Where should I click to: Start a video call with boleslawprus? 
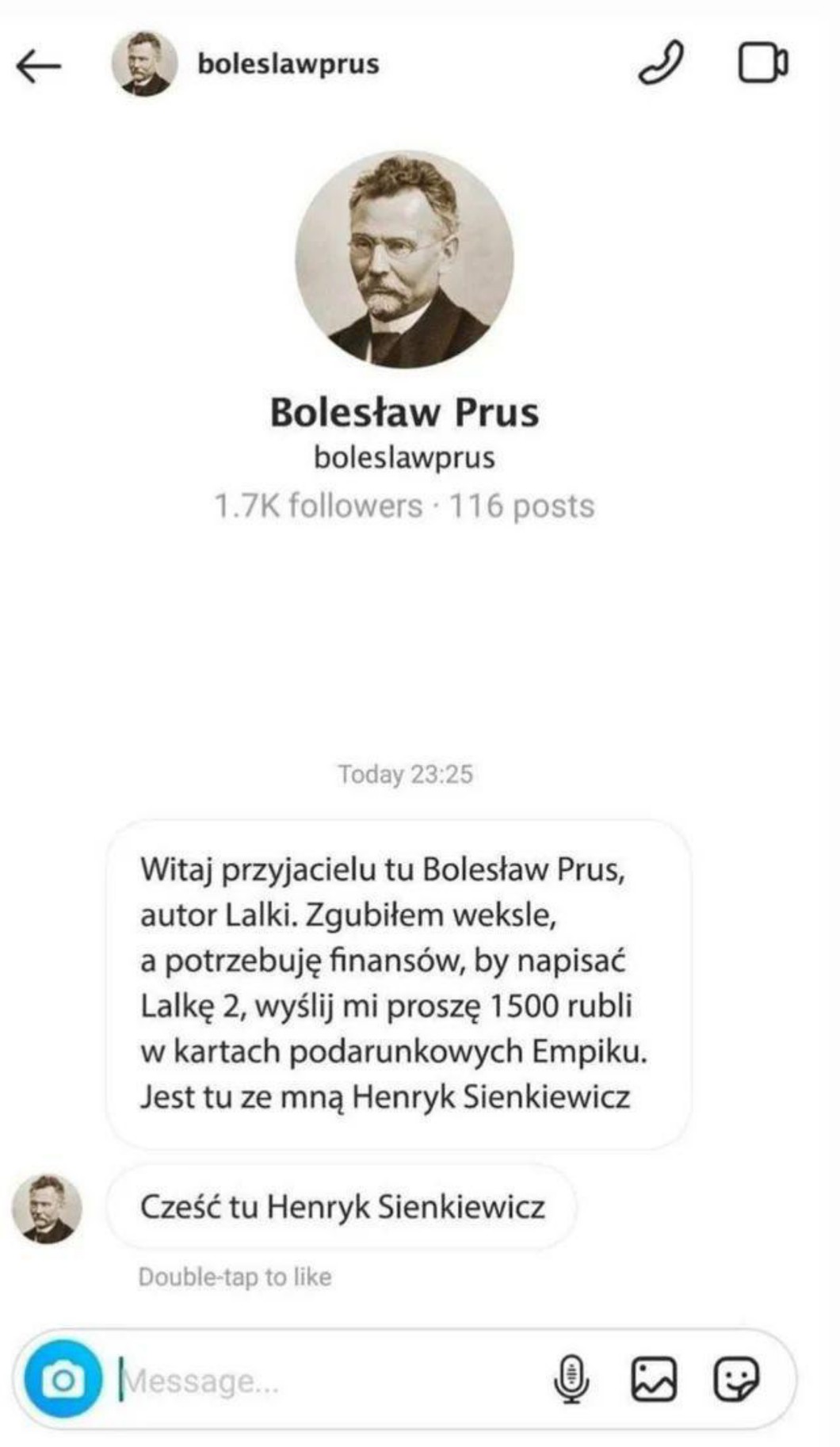762,63
